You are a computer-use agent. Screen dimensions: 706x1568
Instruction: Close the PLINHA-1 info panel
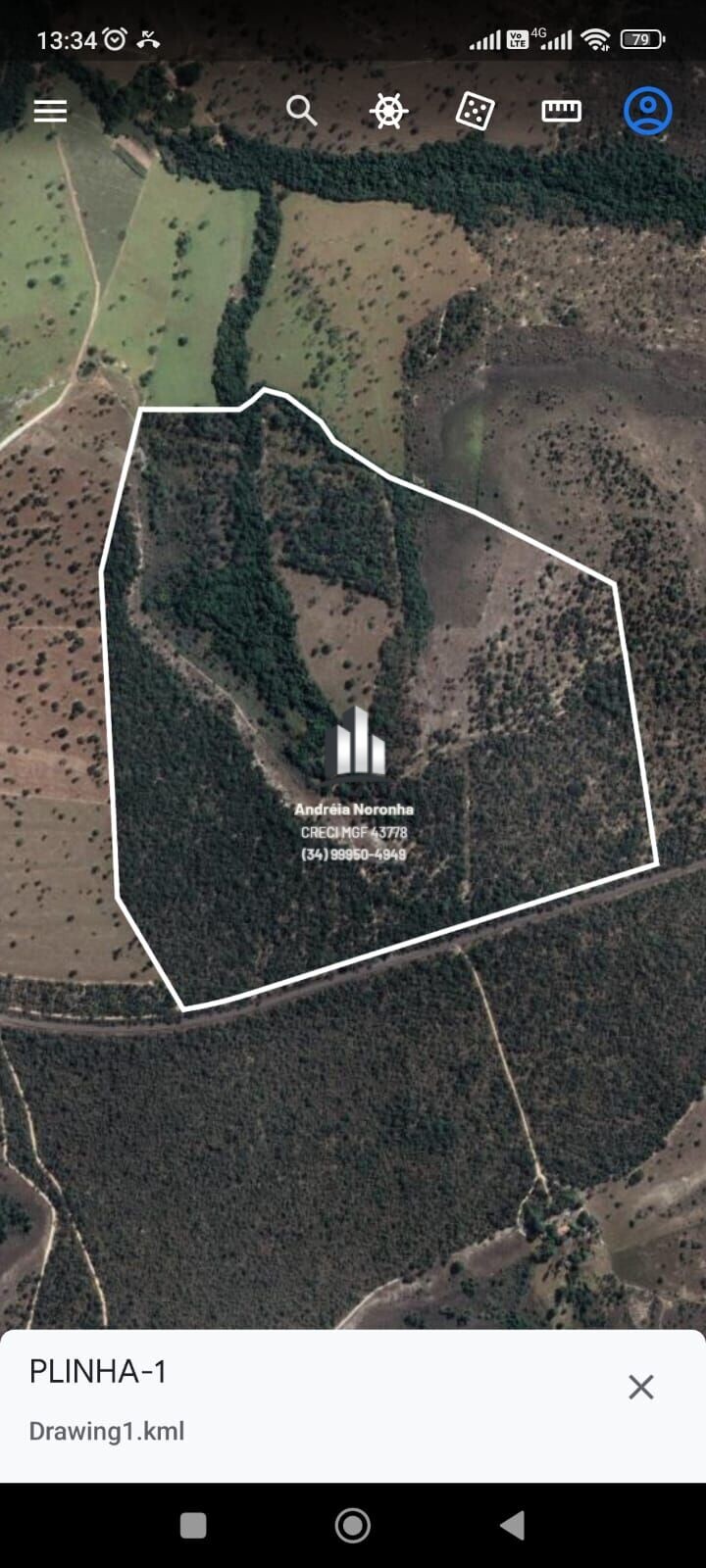pyautogui.click(x=640, y=1387)
